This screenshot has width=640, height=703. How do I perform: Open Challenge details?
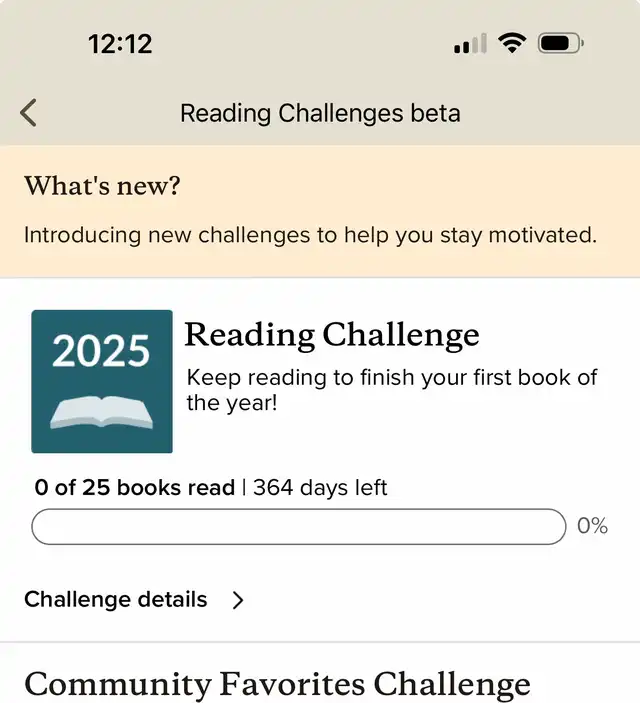[134, 600]
